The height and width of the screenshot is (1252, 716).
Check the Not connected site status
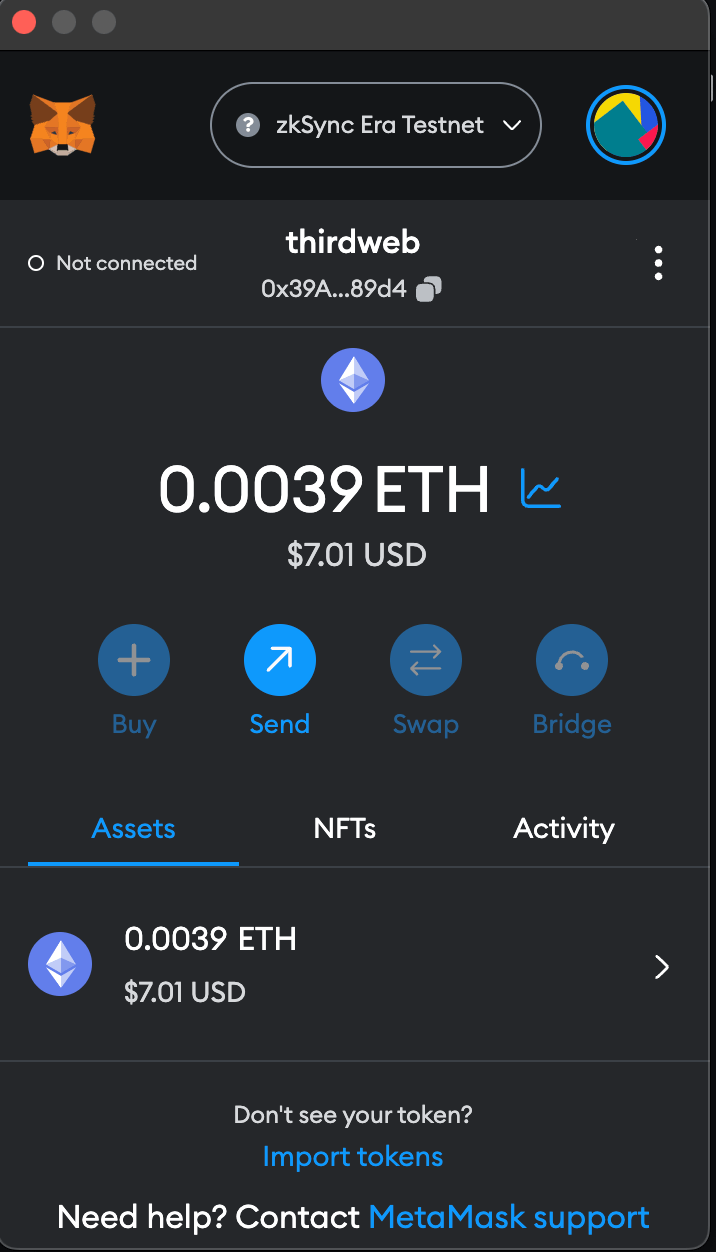(x=112, y=263)
